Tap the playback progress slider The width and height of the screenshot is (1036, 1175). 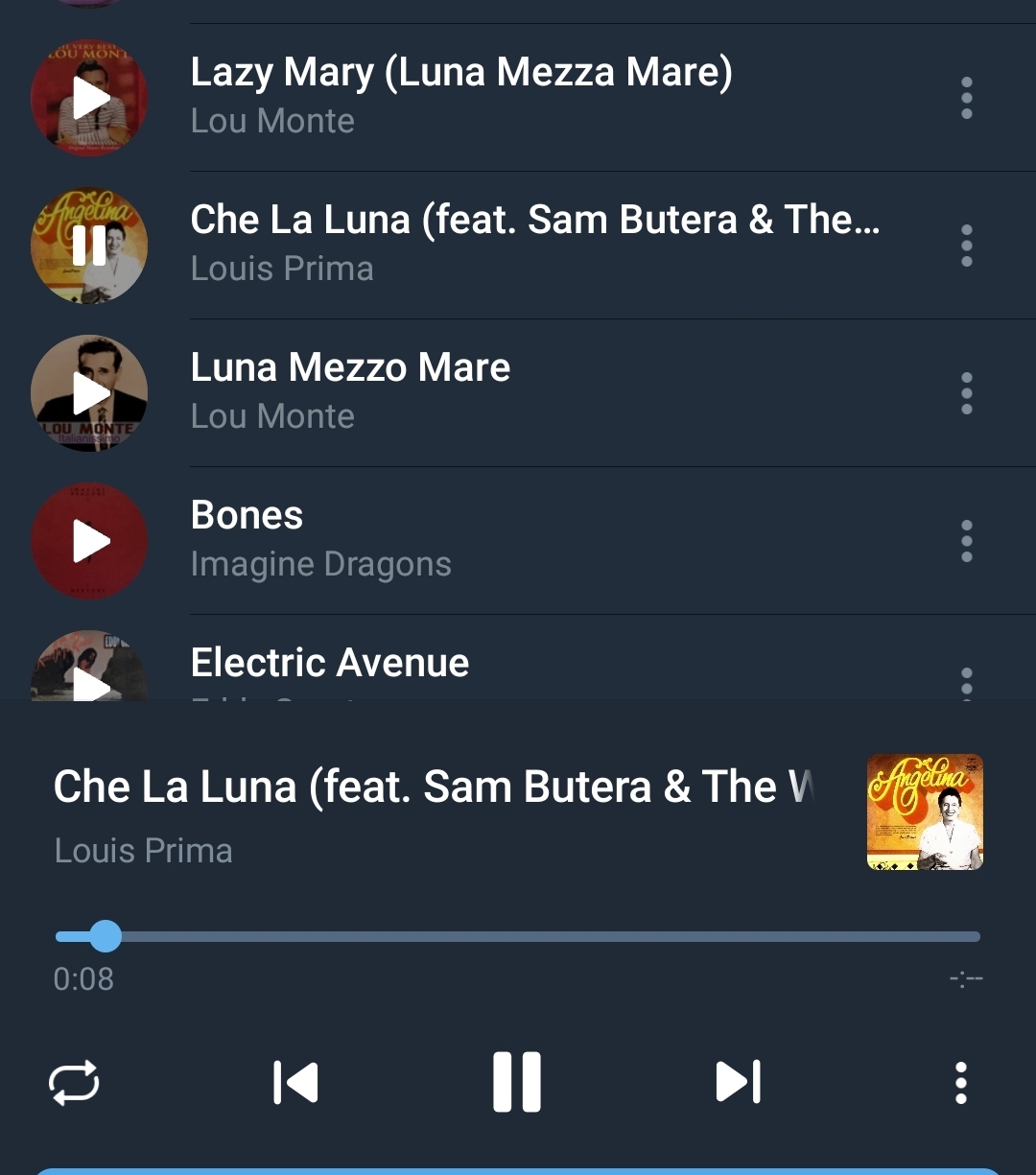coord(518,936)
